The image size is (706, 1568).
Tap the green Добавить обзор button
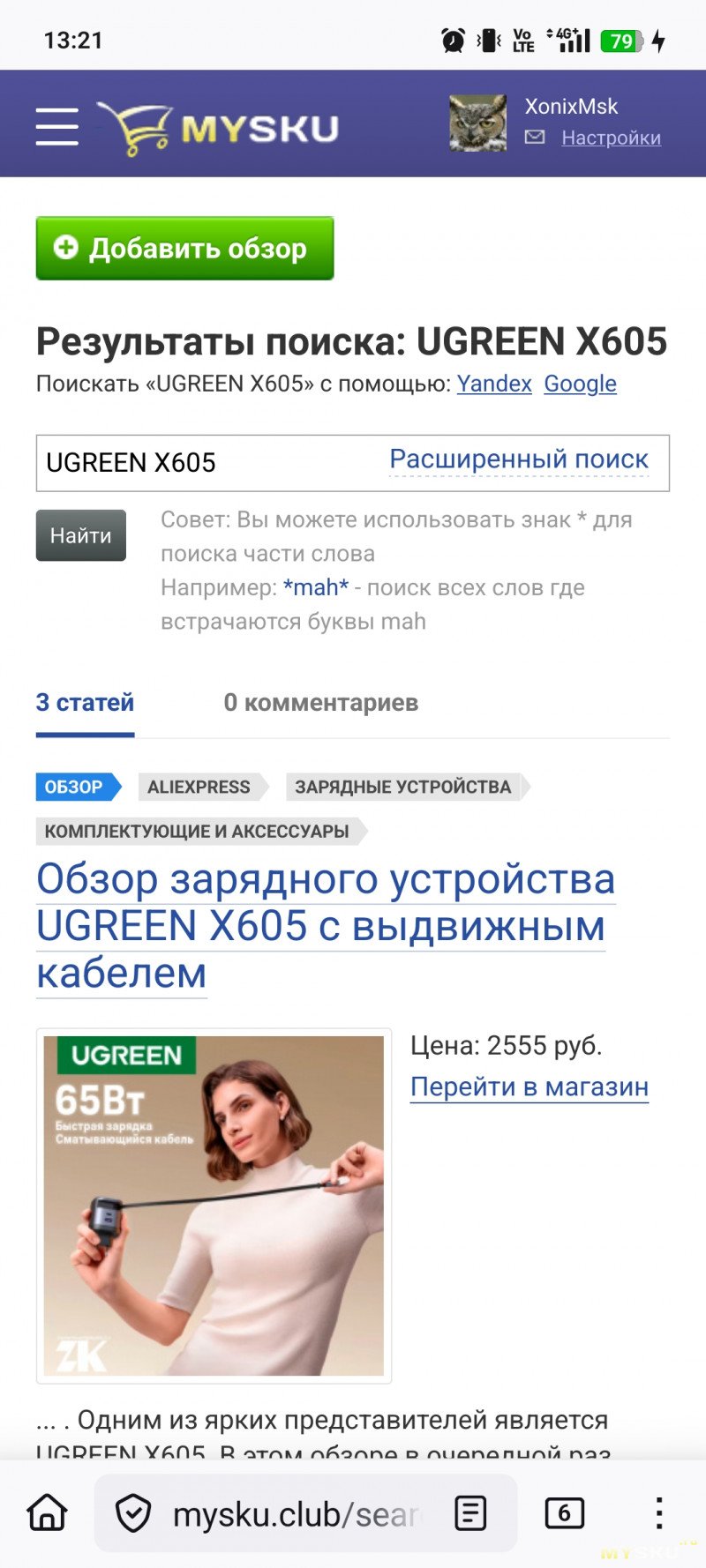pos(184,249)
